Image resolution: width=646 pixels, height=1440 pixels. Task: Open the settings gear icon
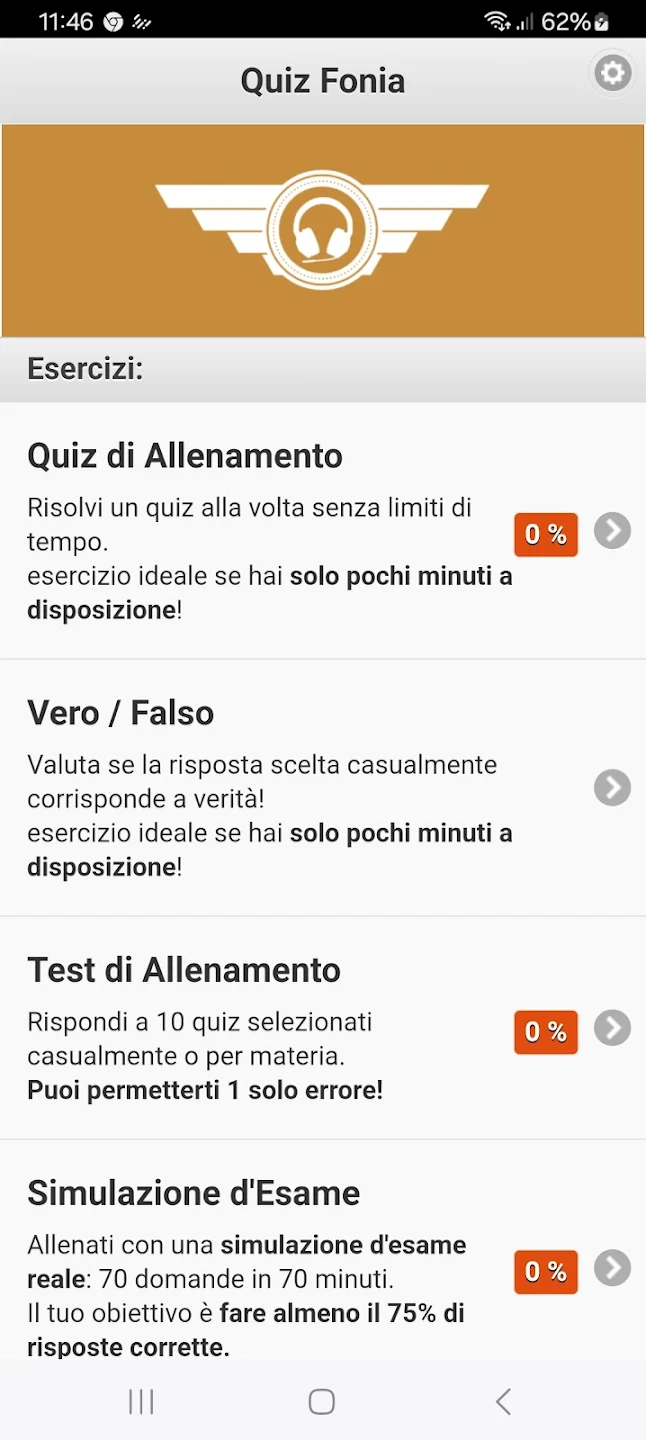tap(612, 73)
